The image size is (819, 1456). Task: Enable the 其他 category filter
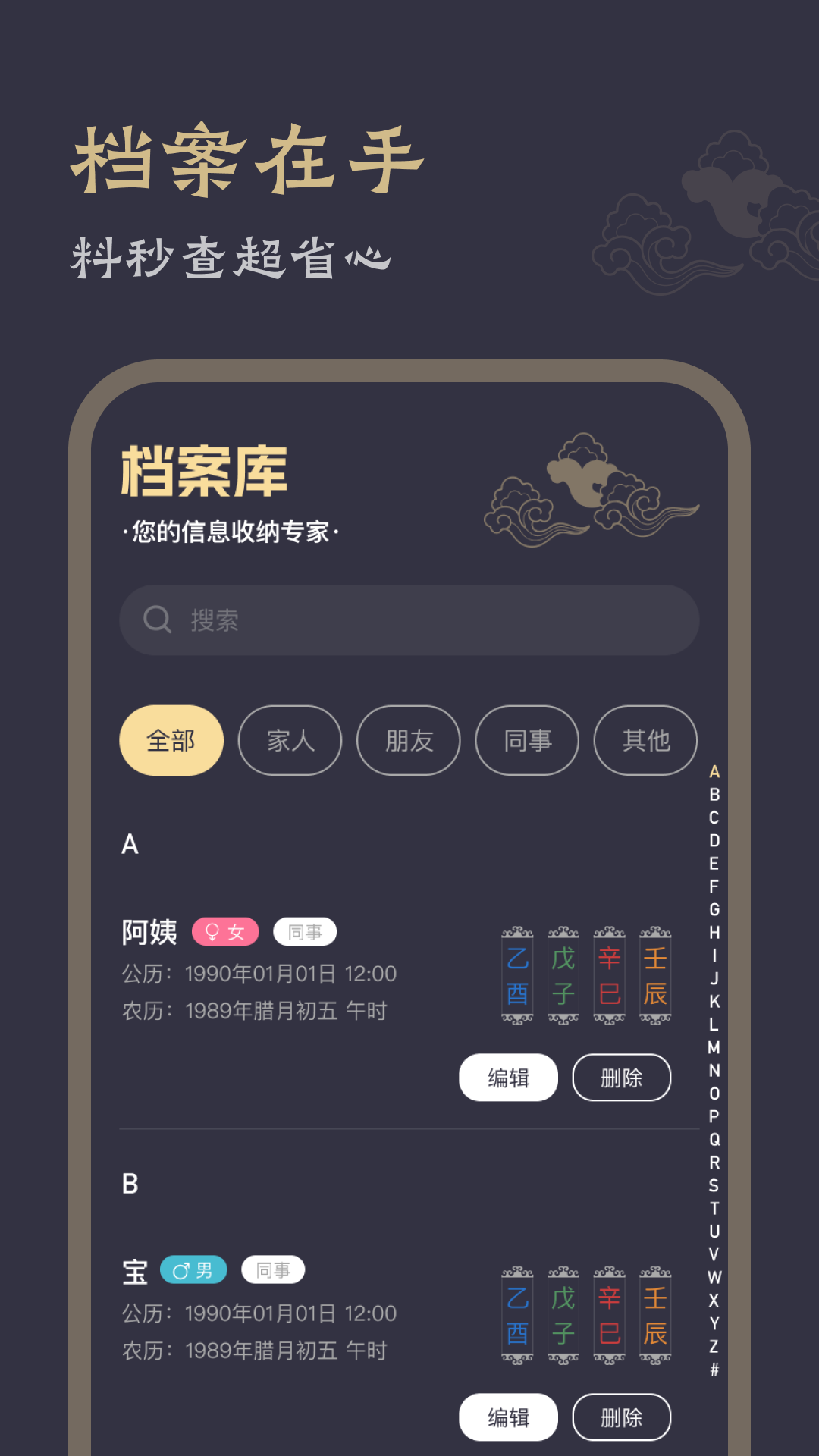645,741
